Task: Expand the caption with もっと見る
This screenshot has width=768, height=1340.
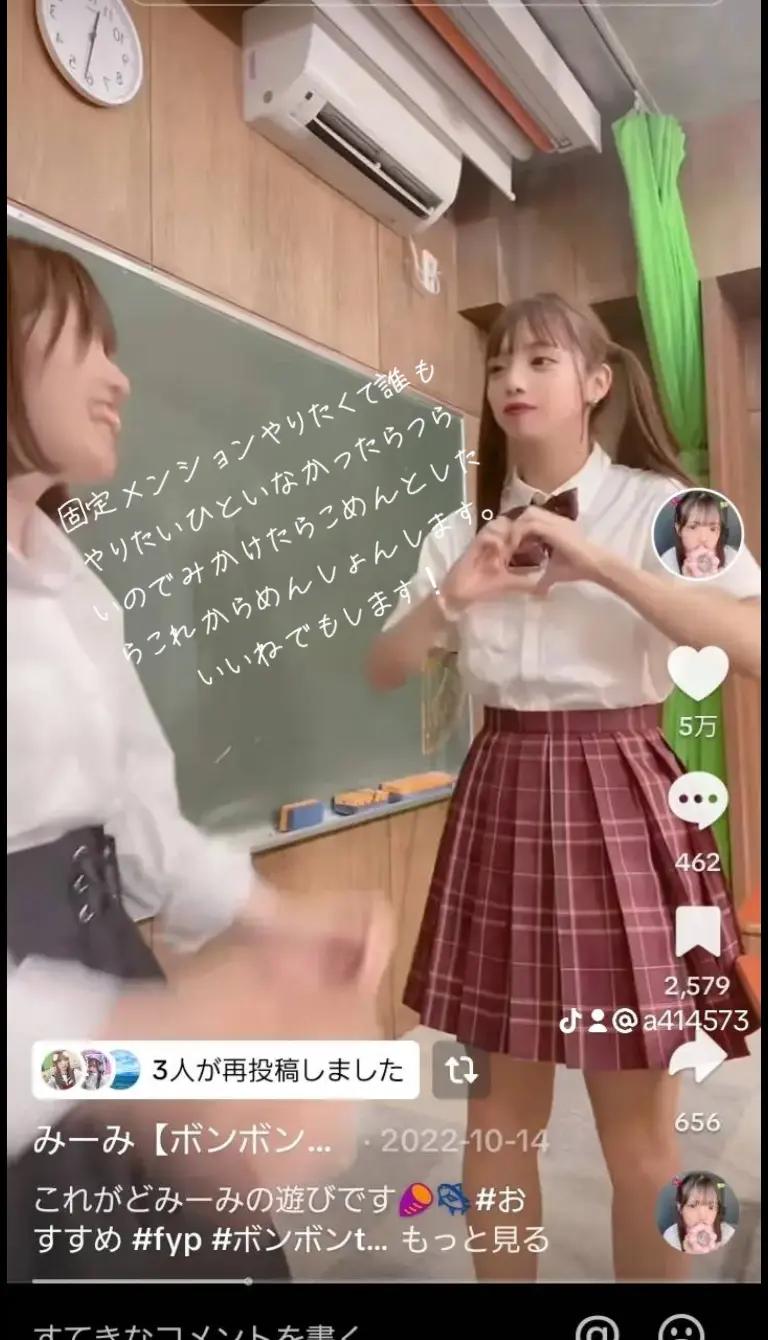Action: click(476, 1240)
